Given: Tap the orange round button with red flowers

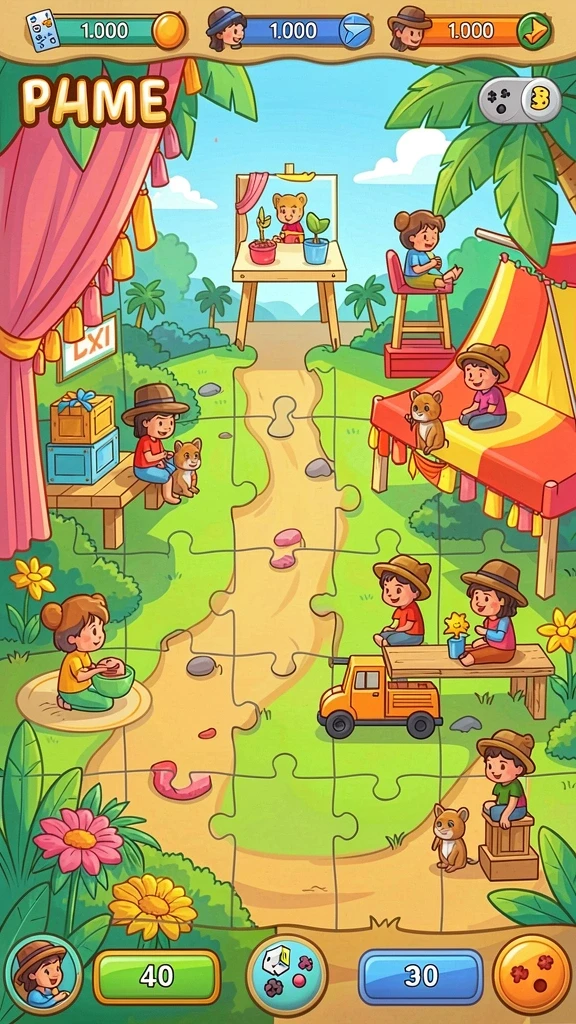Looking at the screenshot, I should pos(532,974).
